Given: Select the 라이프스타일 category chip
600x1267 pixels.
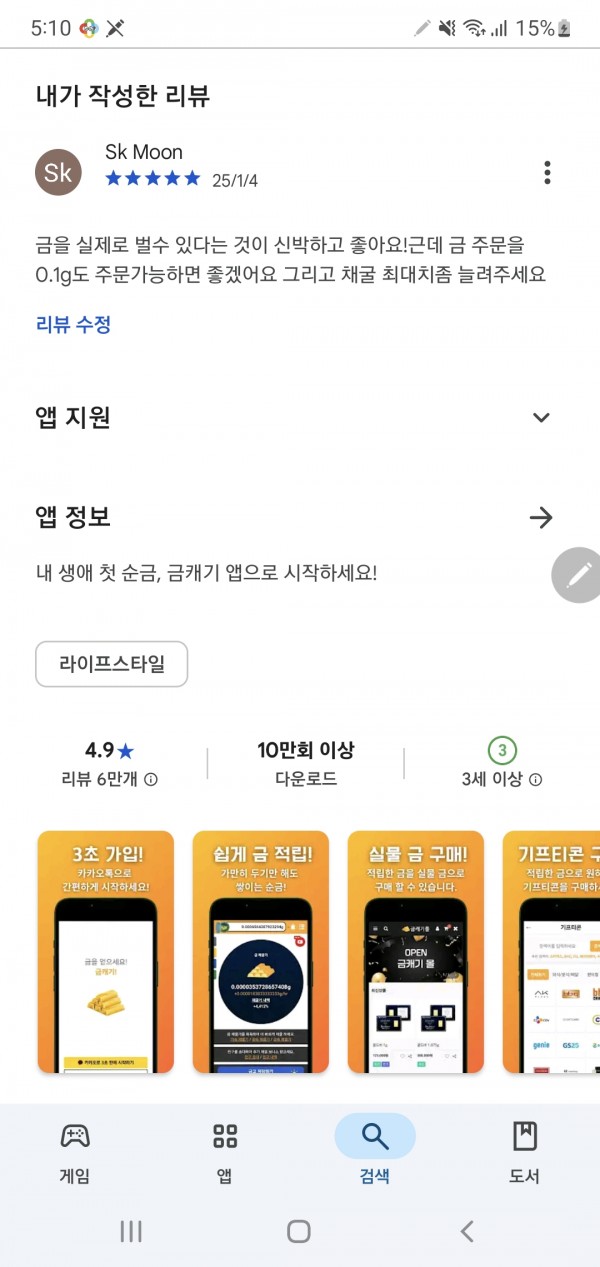Looking at the screenshot, I should tap(112, 664).
